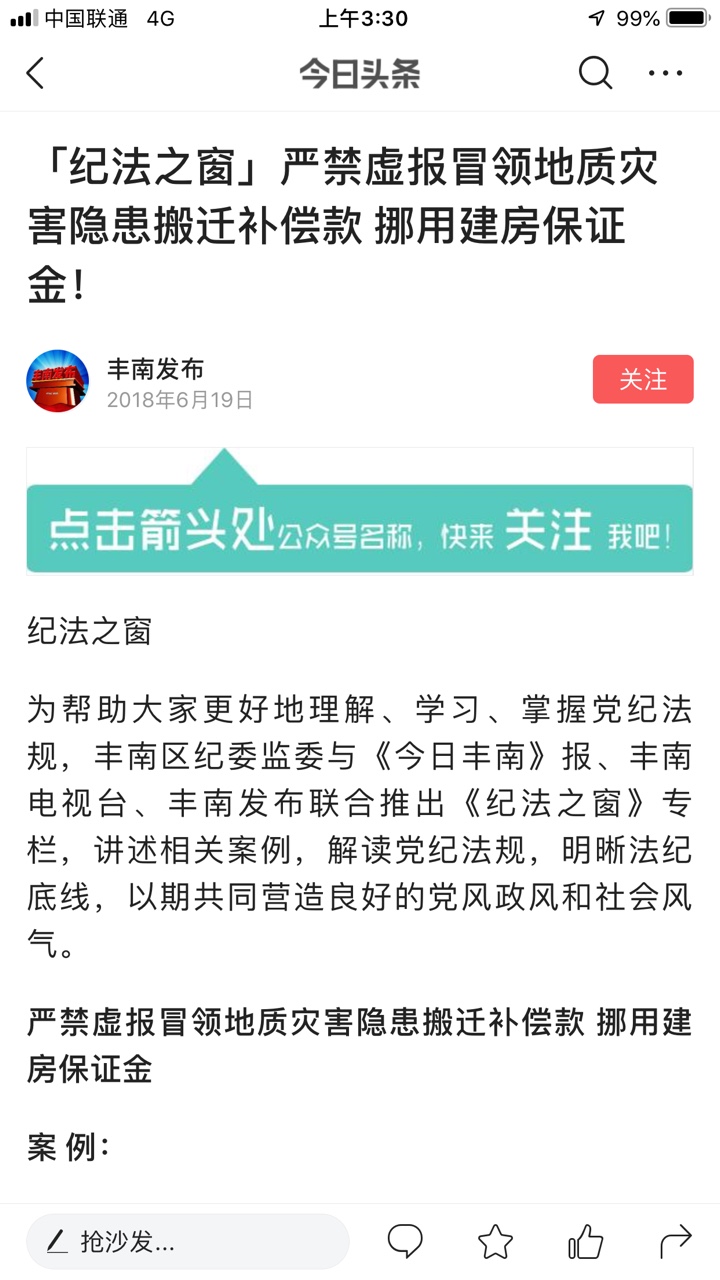Bookmark this article with the star

495,1242
